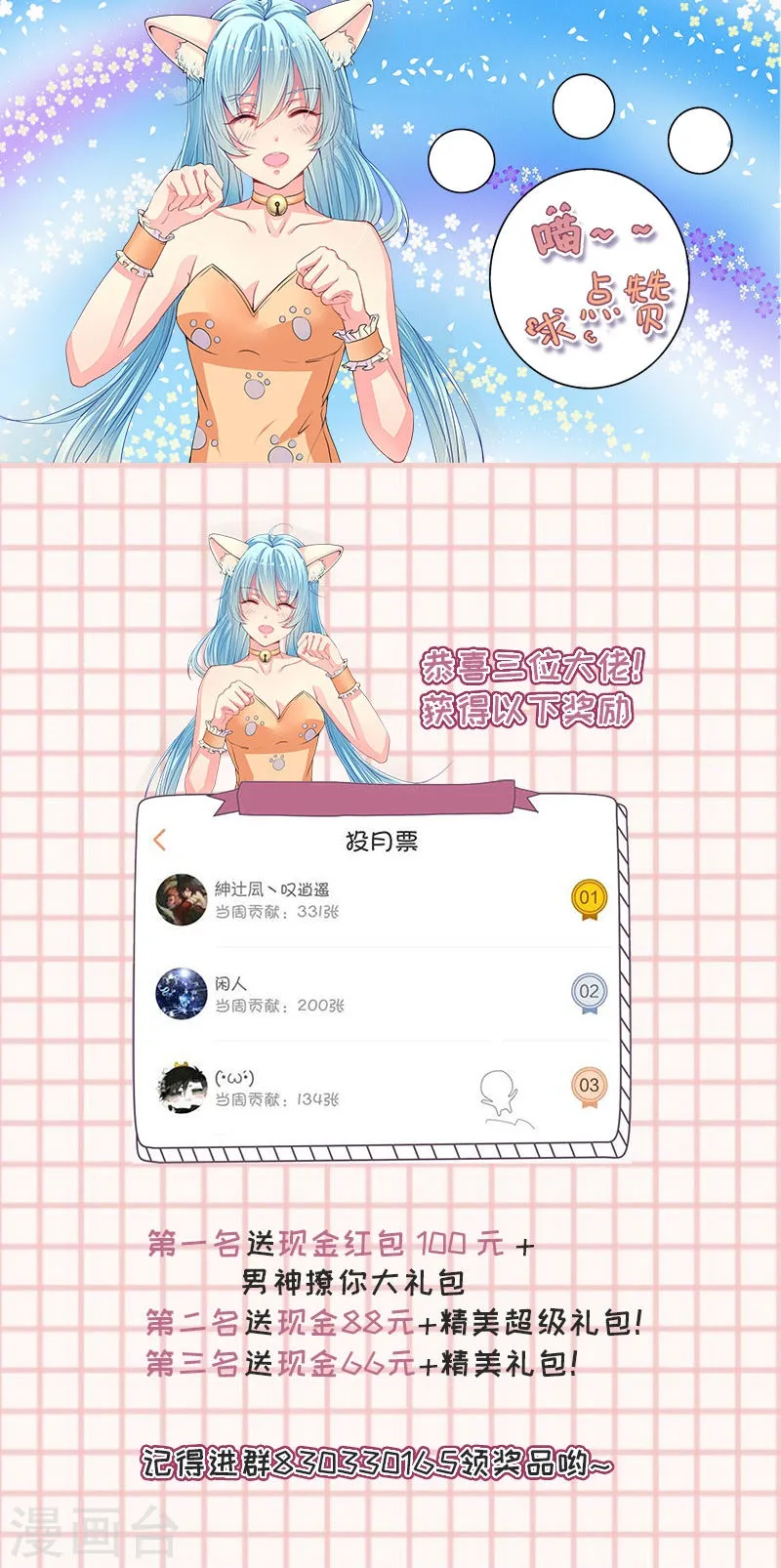The width and height of the screenshot is (781, 1568).
Task: Click the 第二名送现金88元 prize line
Action: 390,1320
